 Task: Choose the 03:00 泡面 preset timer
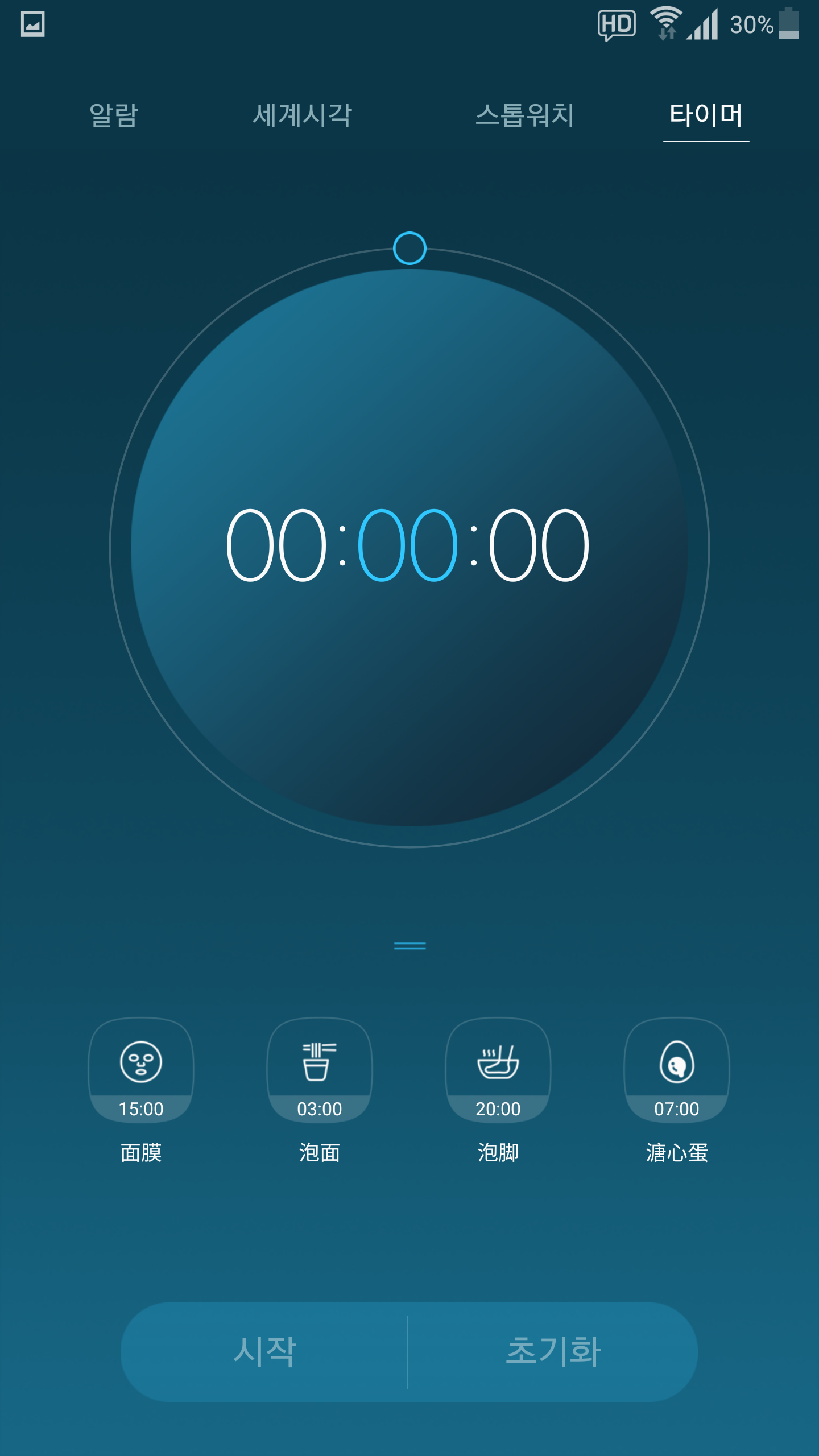click(320, 1070)
